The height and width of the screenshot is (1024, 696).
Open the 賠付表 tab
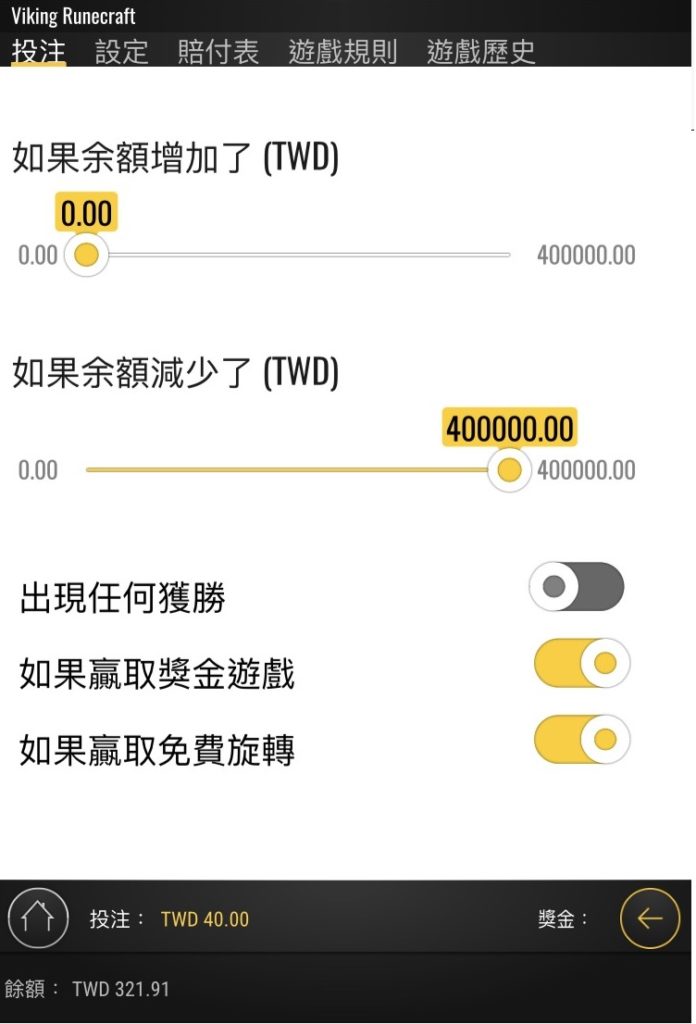point(218,52)
